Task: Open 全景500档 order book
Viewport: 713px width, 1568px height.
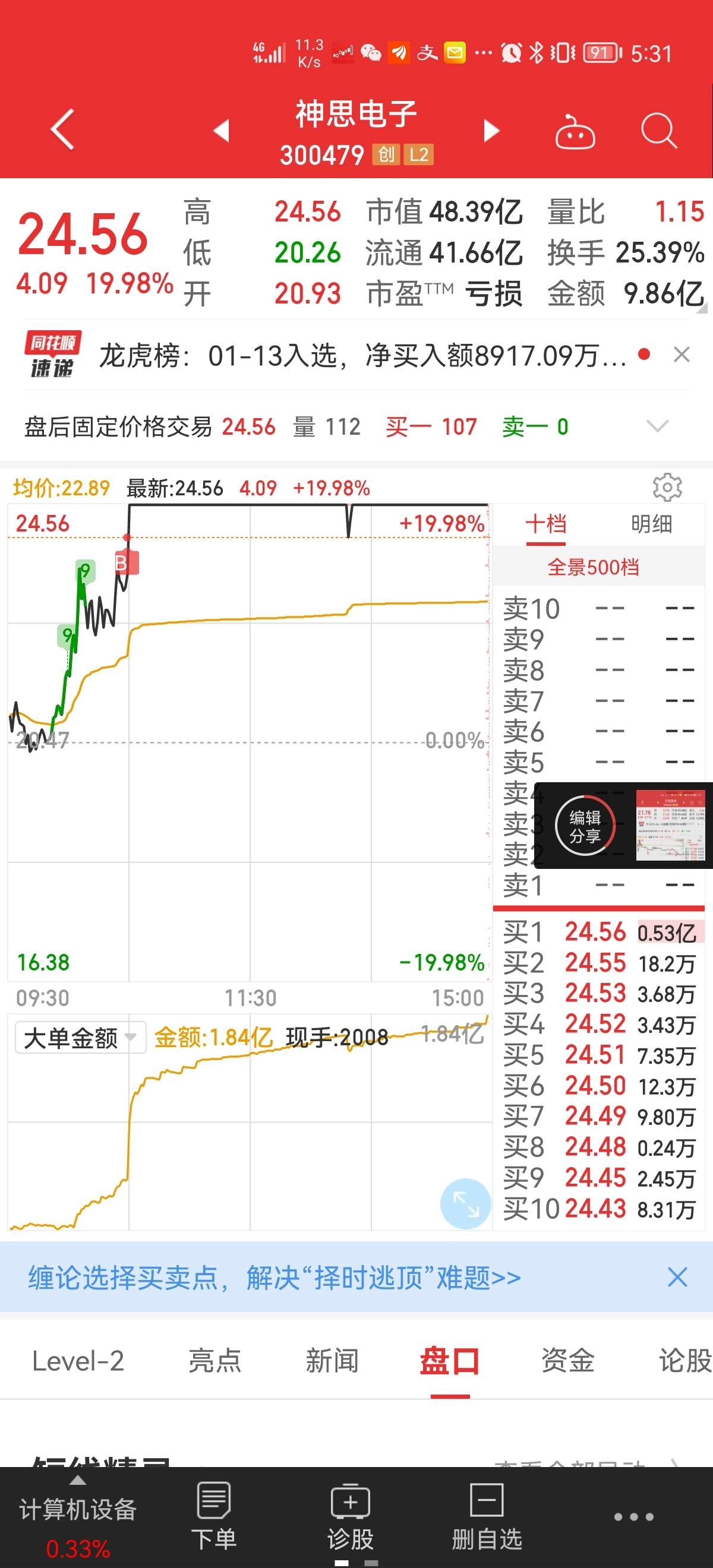Action: click(x=593, y=567)
